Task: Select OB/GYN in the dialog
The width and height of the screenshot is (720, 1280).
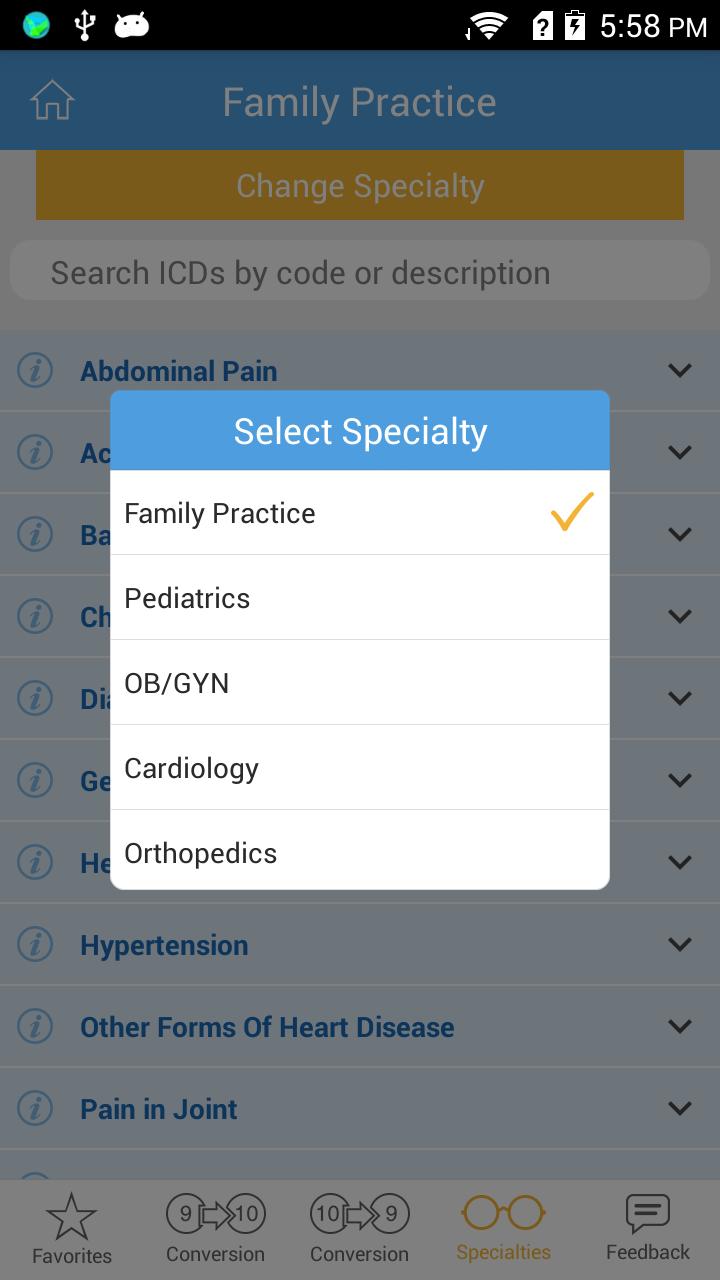Action: point(360,682)
